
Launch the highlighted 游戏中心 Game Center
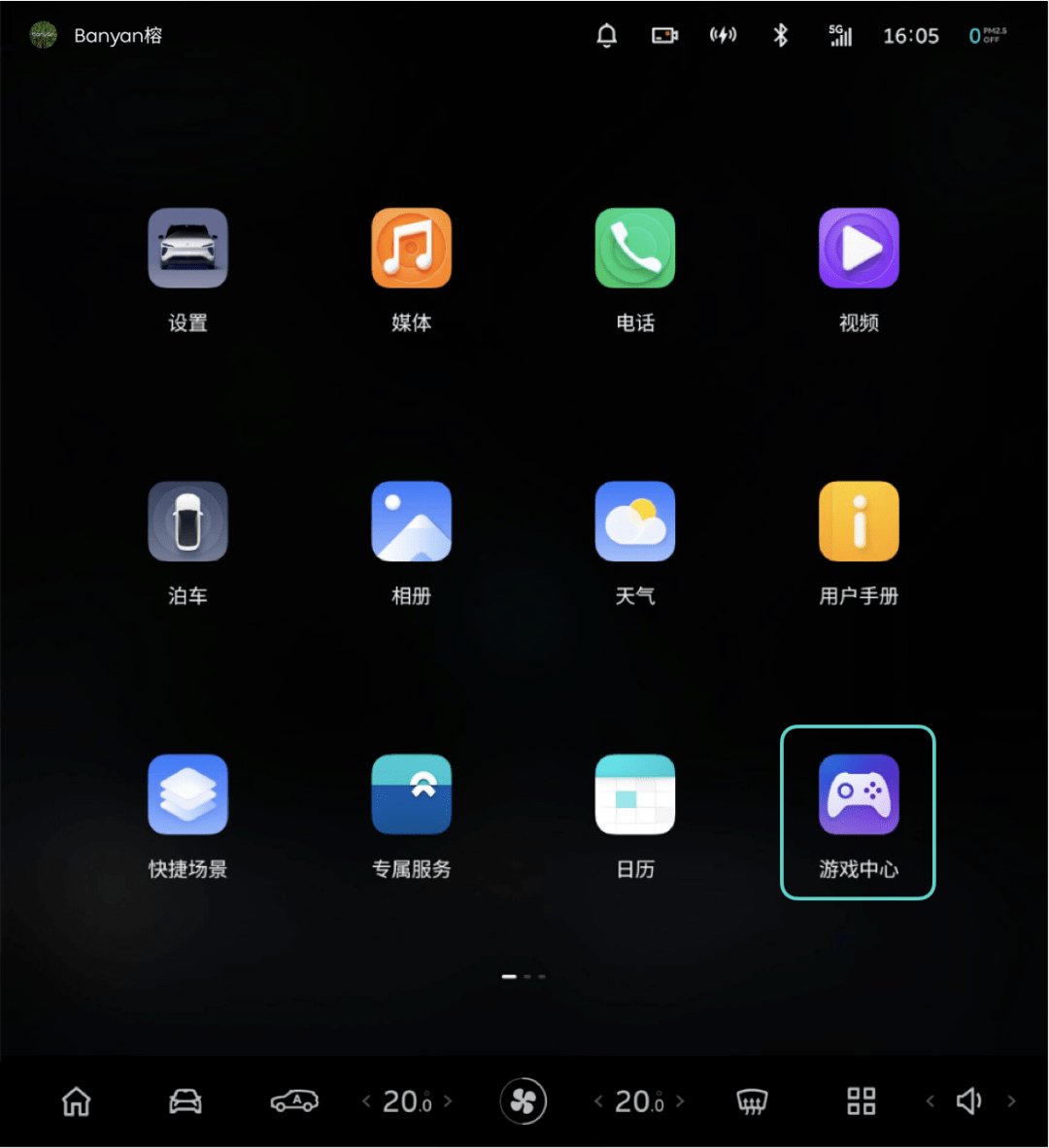pos(858,794)
